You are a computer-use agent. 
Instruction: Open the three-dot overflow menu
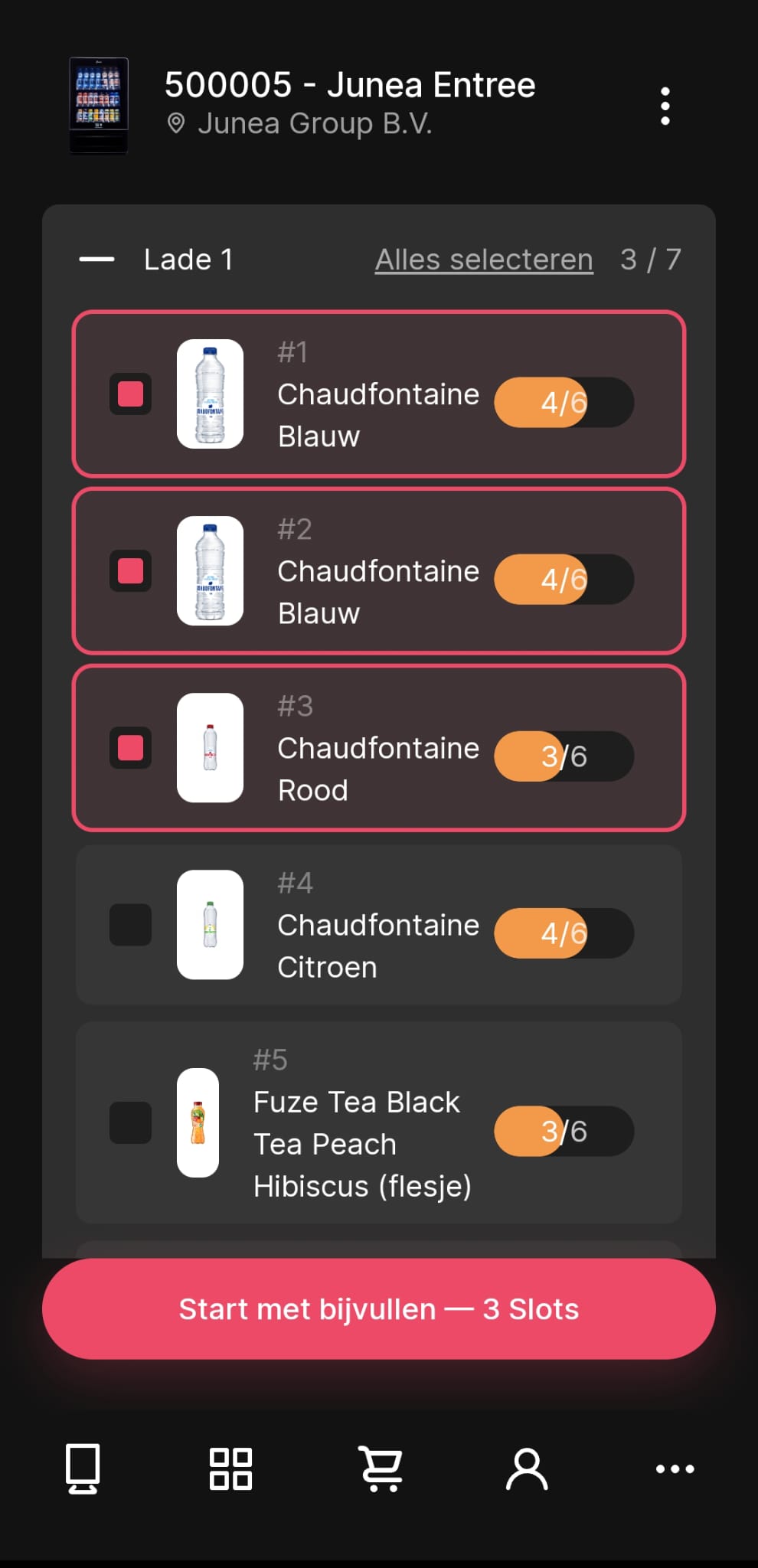(x=665, y=106)
